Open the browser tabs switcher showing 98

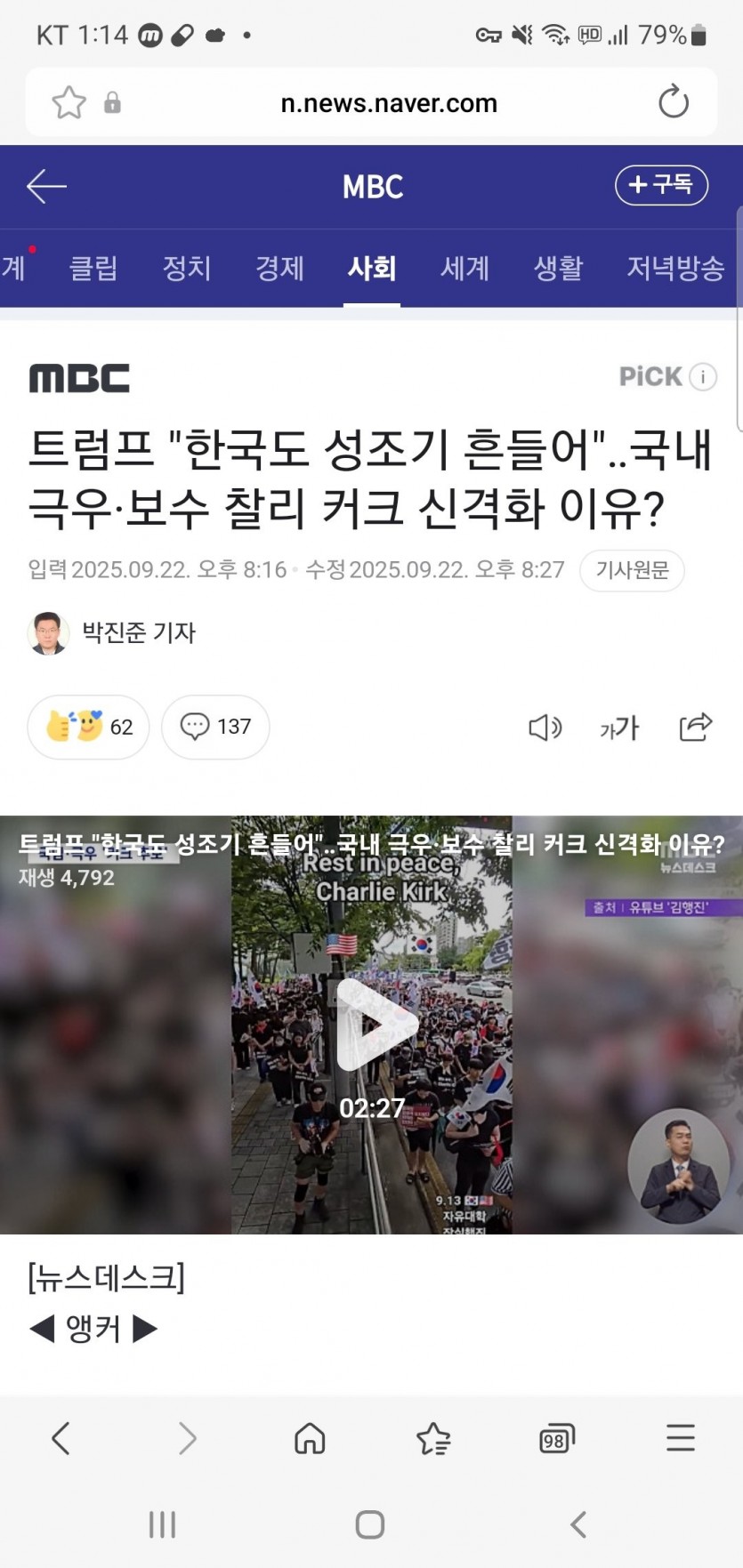[557, 1438]
